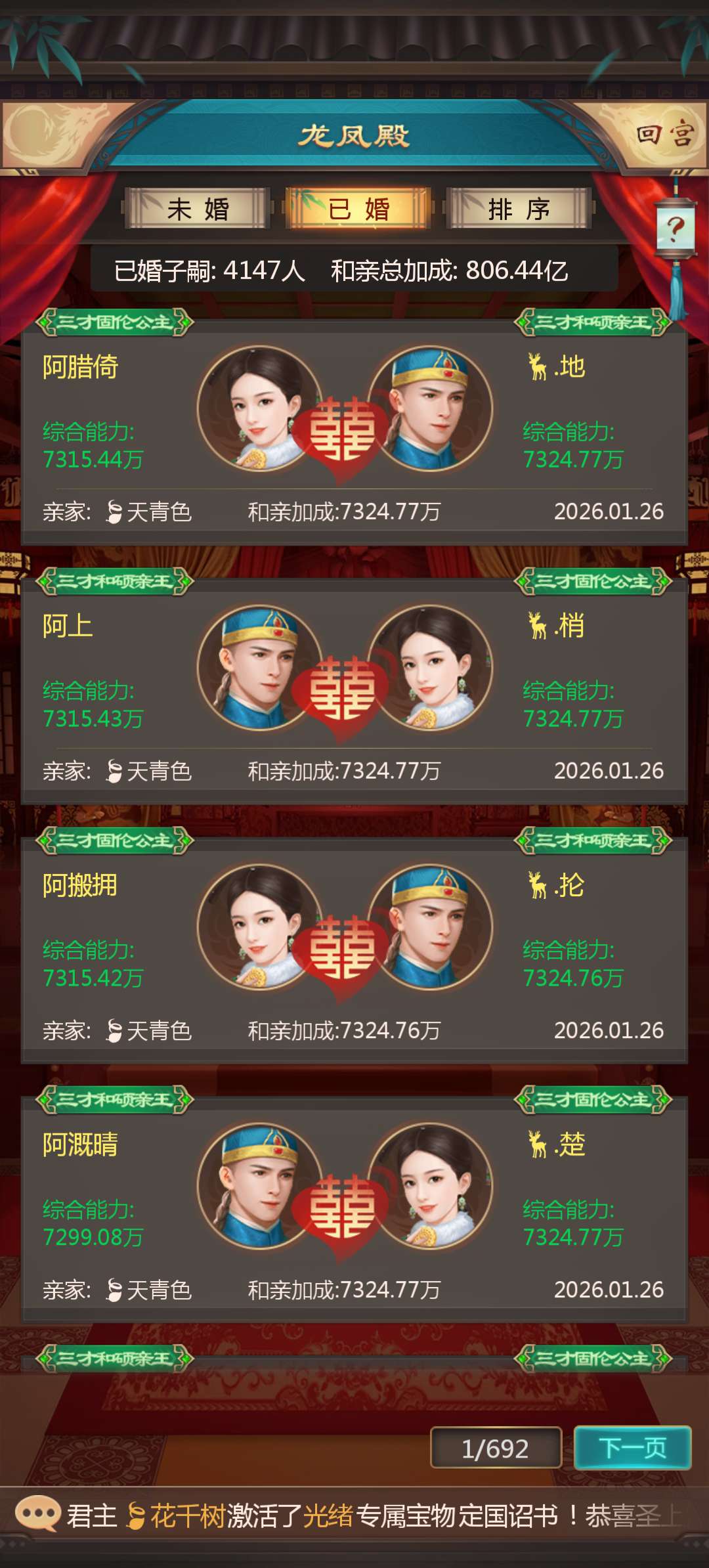The height and width of the screenshot is (1568, 709).
Task: Select the 已婚 tab
Action: 358,209
